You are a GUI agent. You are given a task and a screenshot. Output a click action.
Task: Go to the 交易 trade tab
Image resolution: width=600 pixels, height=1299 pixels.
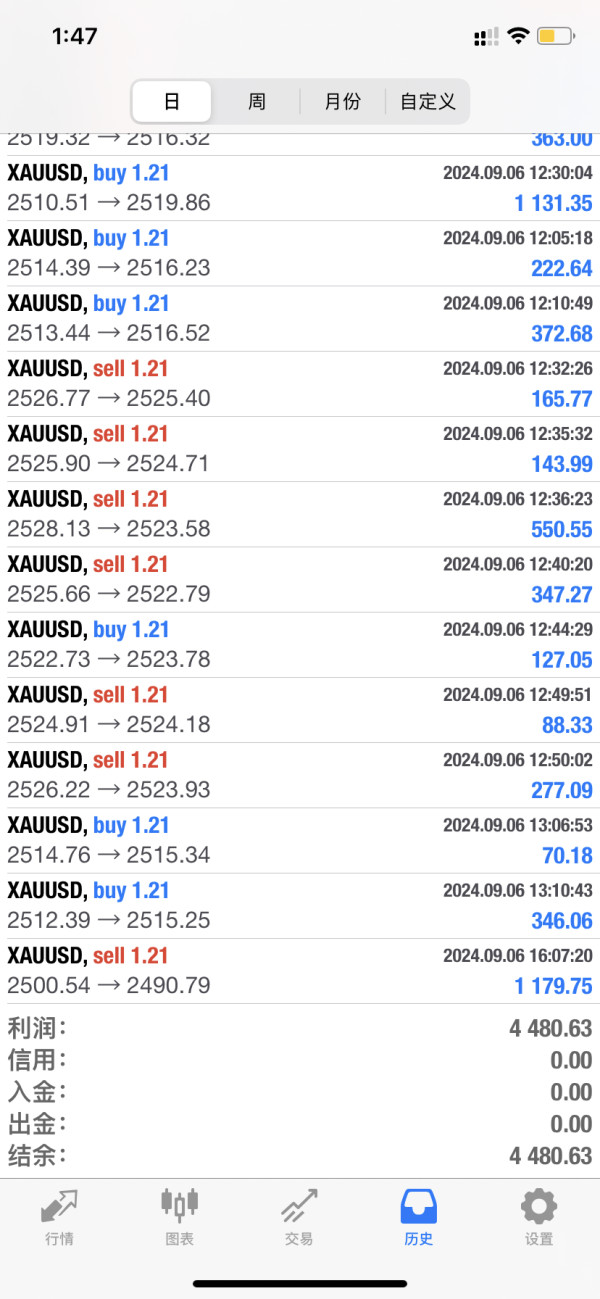299,1217
